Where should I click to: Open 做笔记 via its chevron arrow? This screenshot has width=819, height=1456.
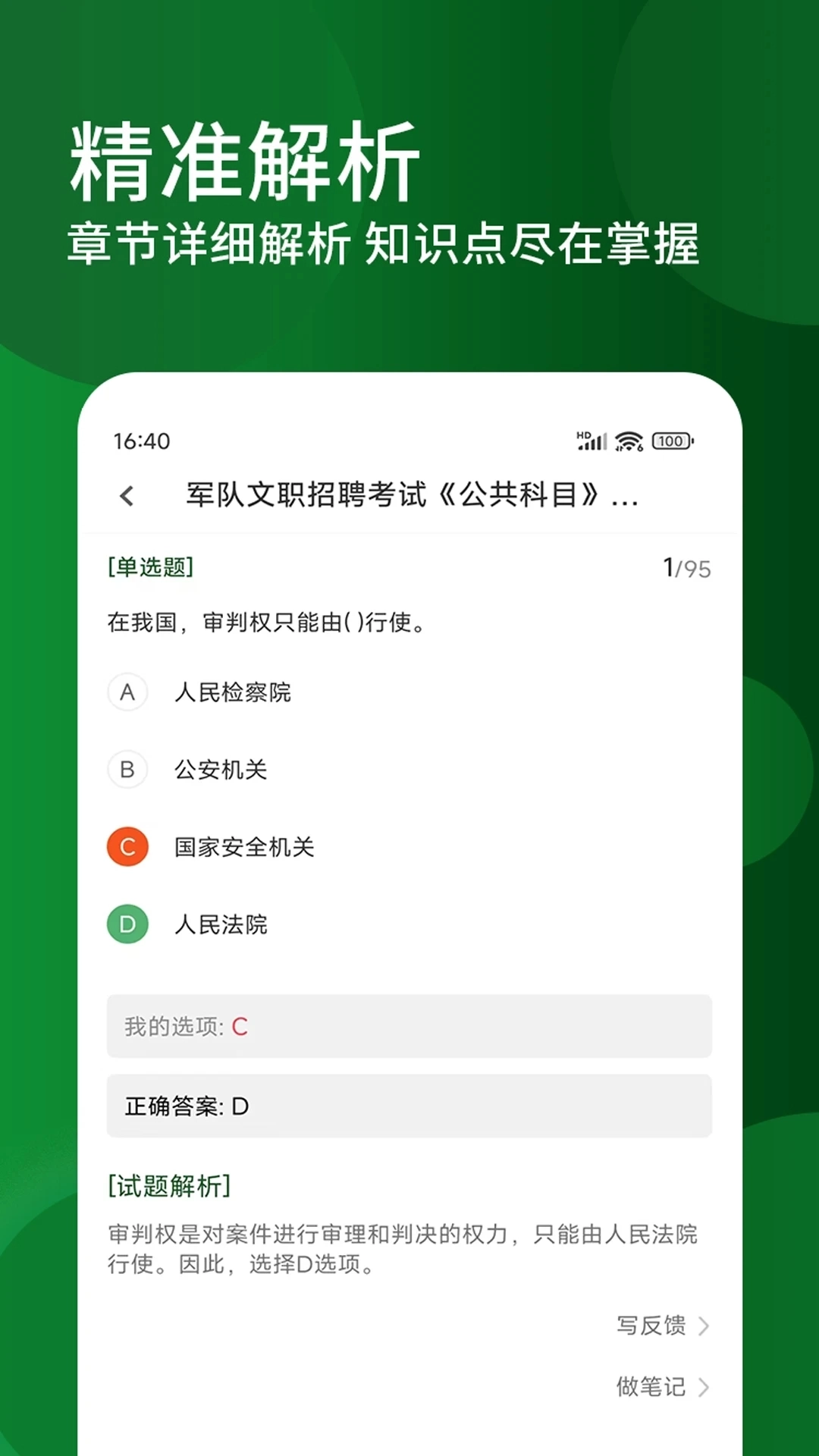pyautogui.click(x=705, y=1387)
